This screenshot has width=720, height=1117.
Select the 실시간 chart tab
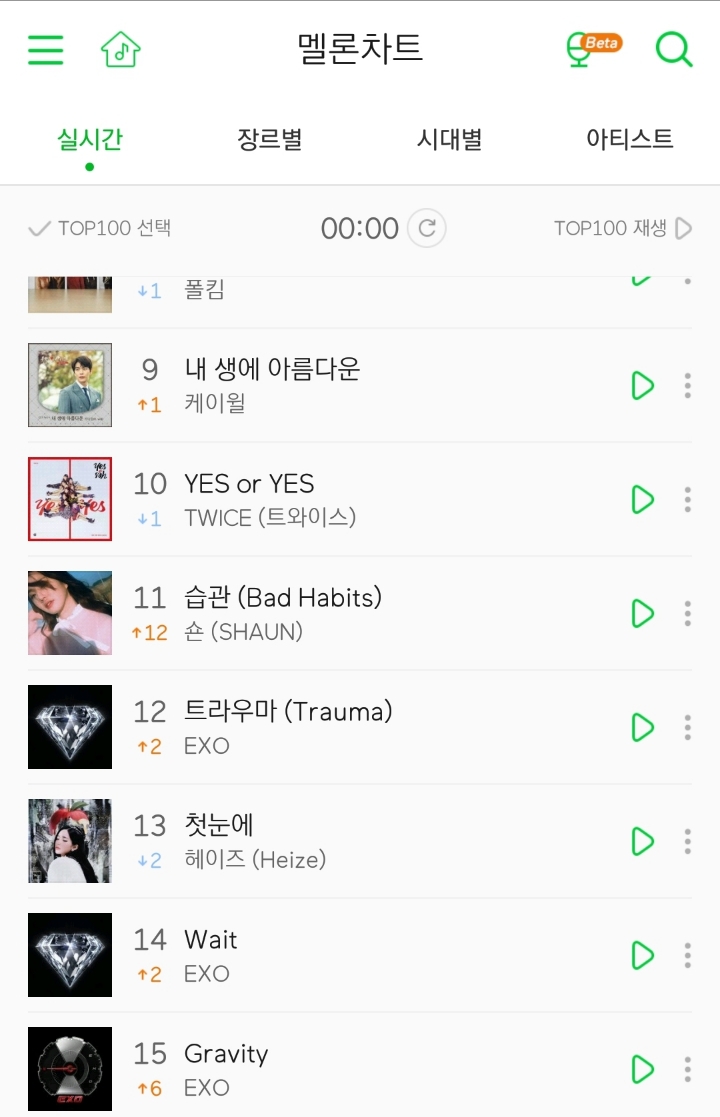89,140
